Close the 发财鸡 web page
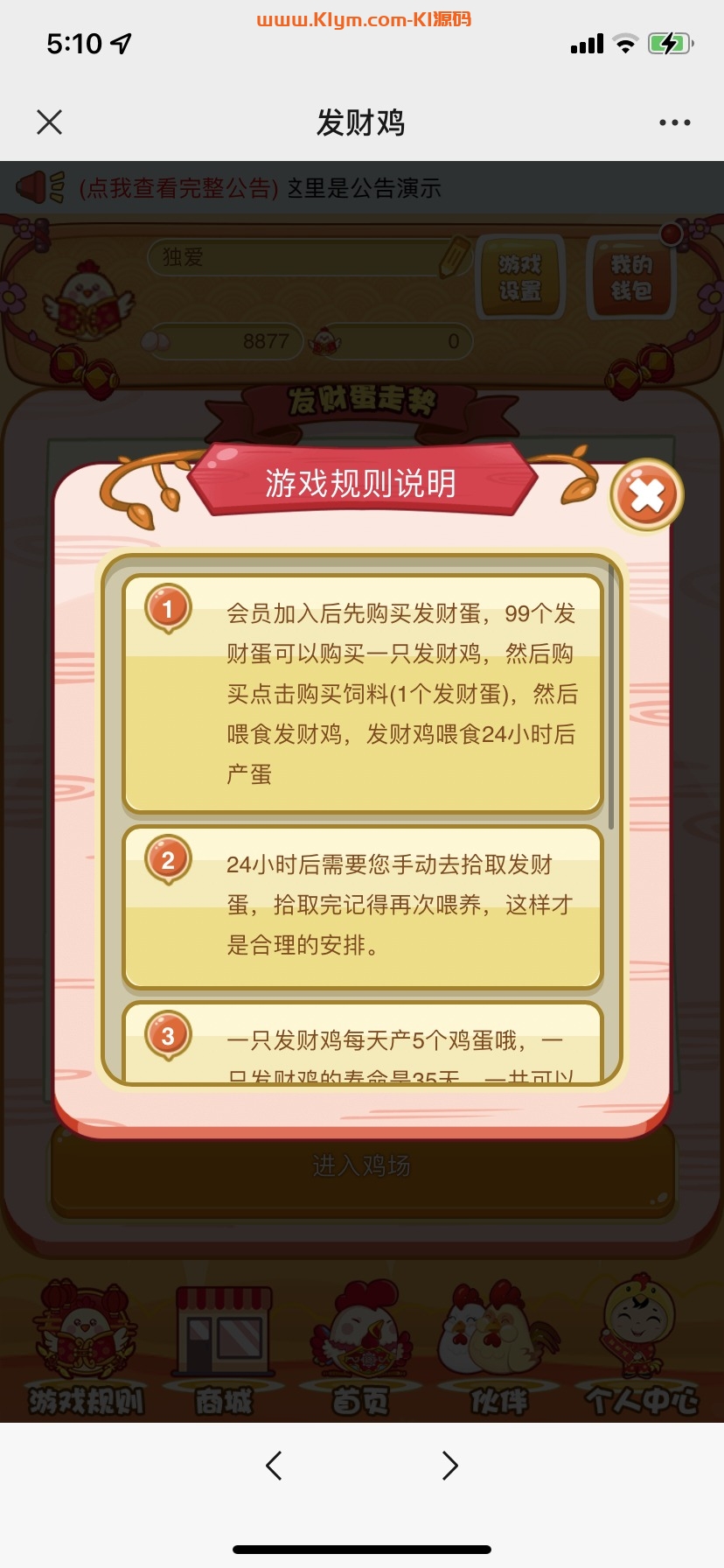 [50, 122]
